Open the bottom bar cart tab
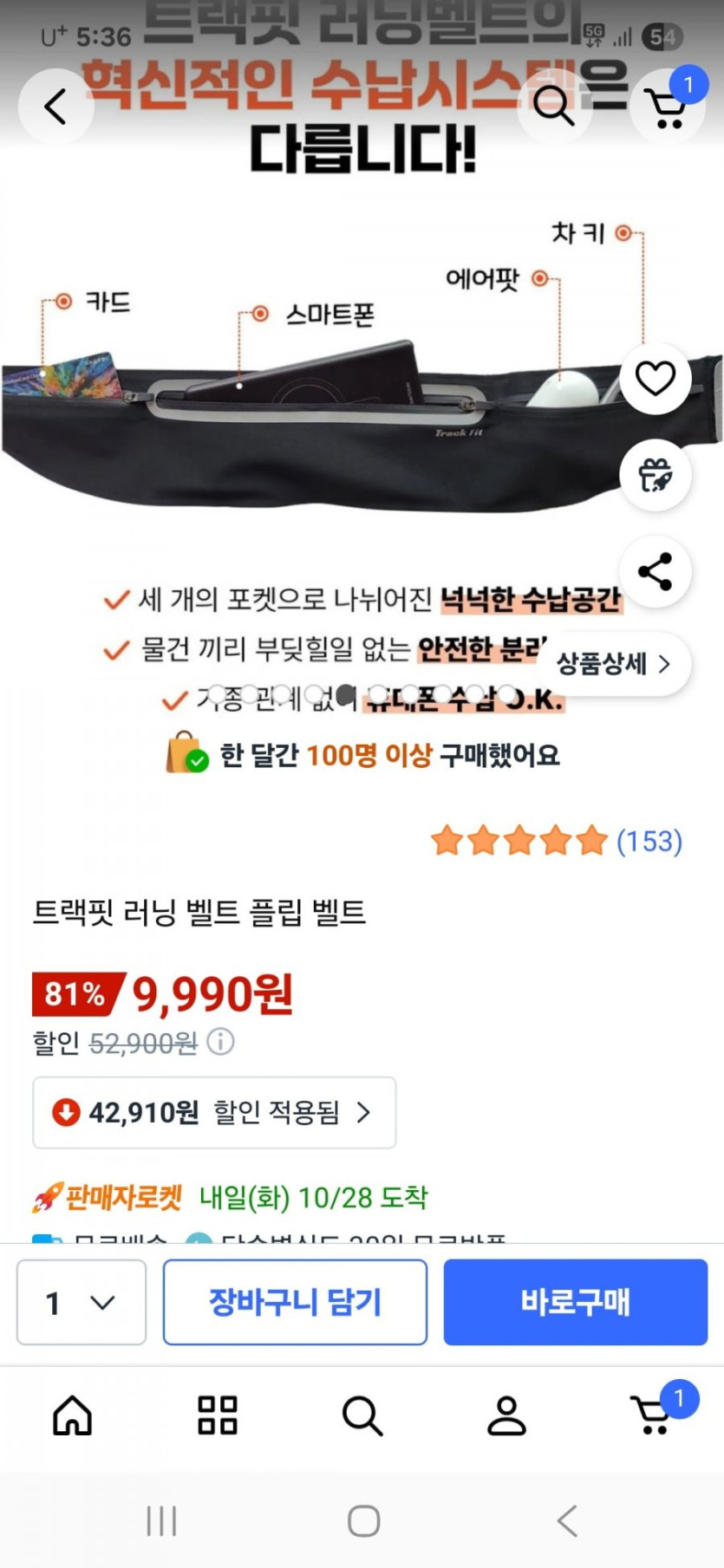This screenshot has height=1568, width=724. [652, 1416]
